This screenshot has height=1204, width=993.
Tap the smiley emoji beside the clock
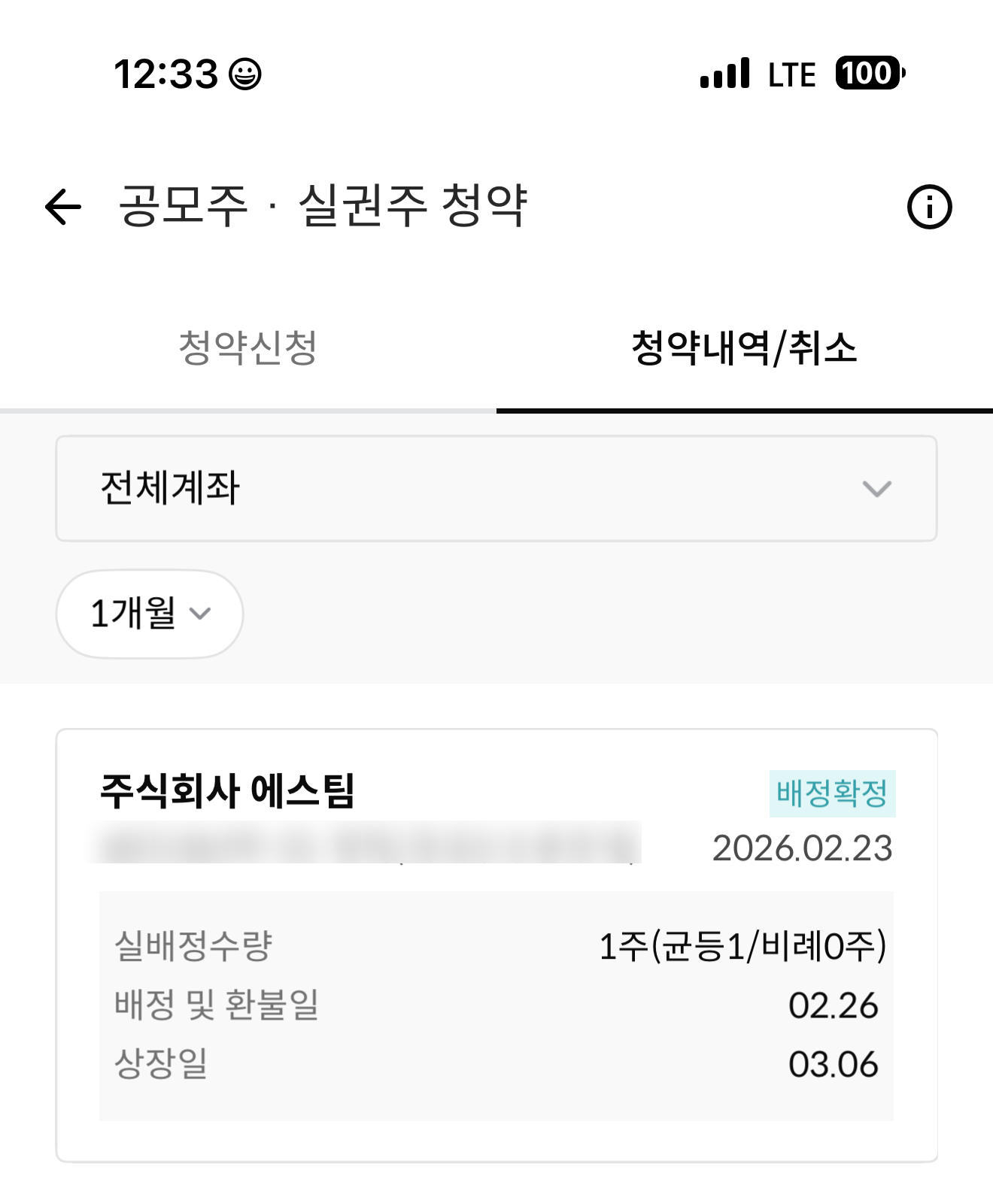245,73
